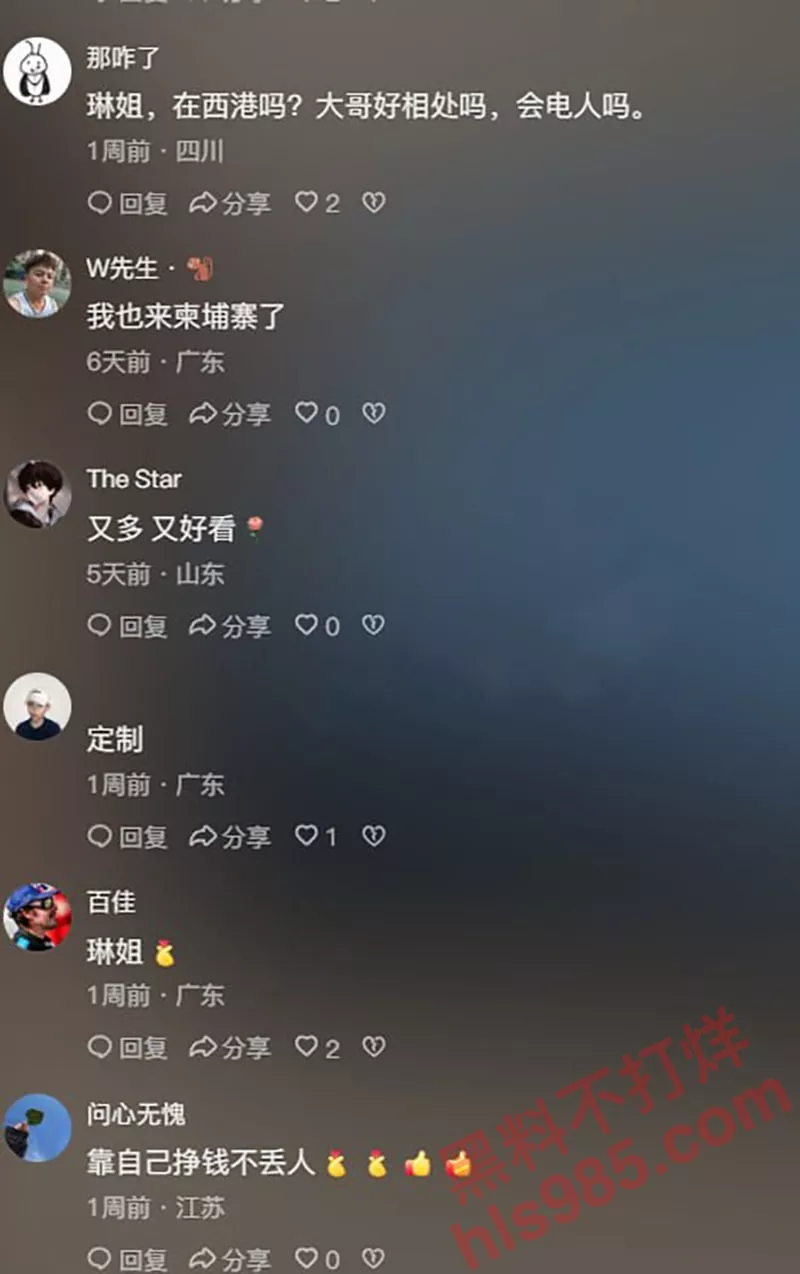Share W先生's comment
Image resolution: width=800 pixels, height=1274 pixels.
click(x=230, y=413)
